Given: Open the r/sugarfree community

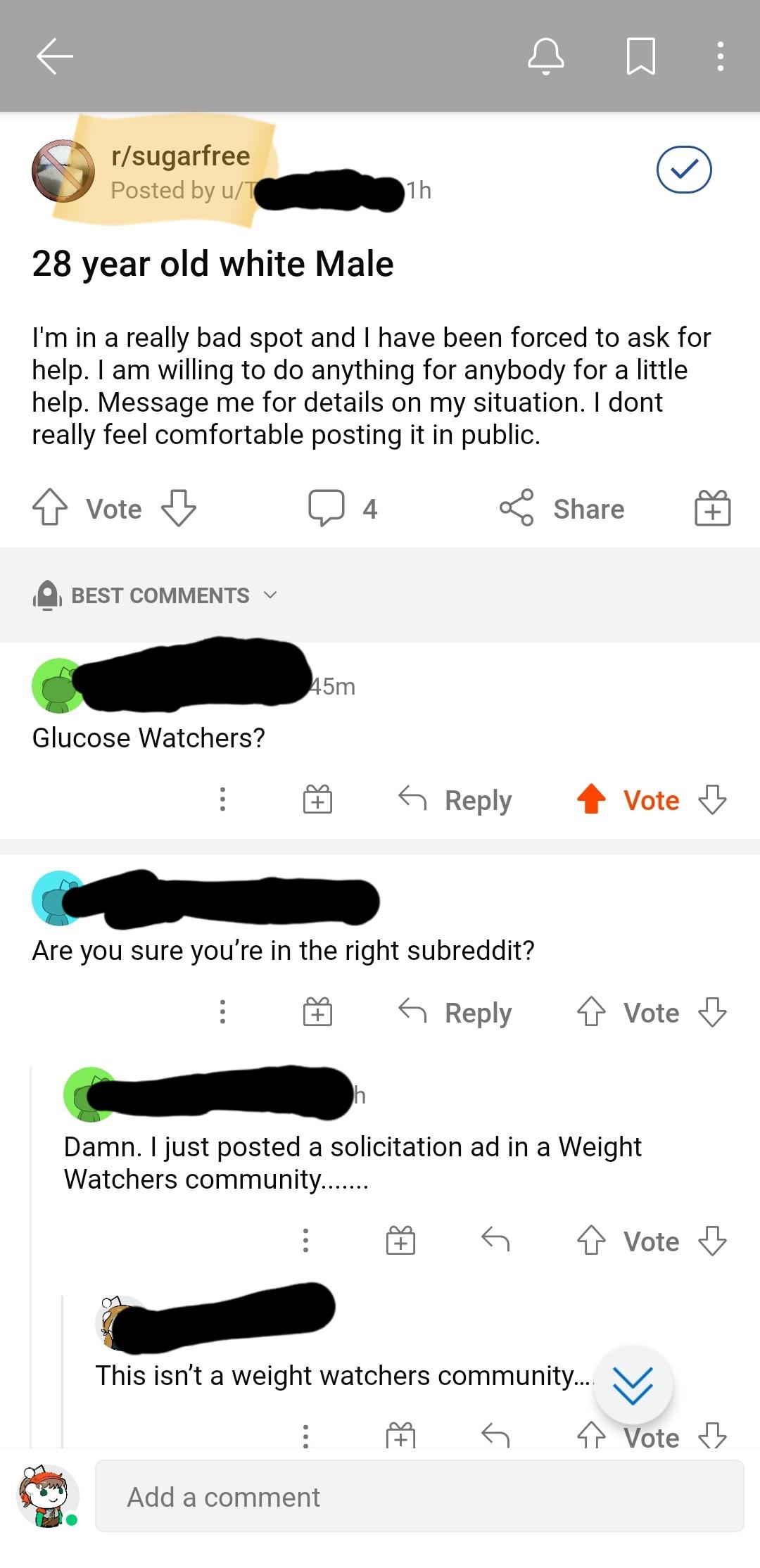Looking at the screenshot, I should (180, 156).
